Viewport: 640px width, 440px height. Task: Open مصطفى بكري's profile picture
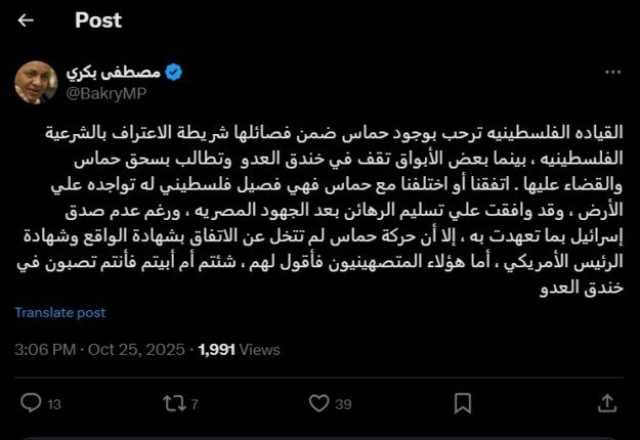click(35, 82)
